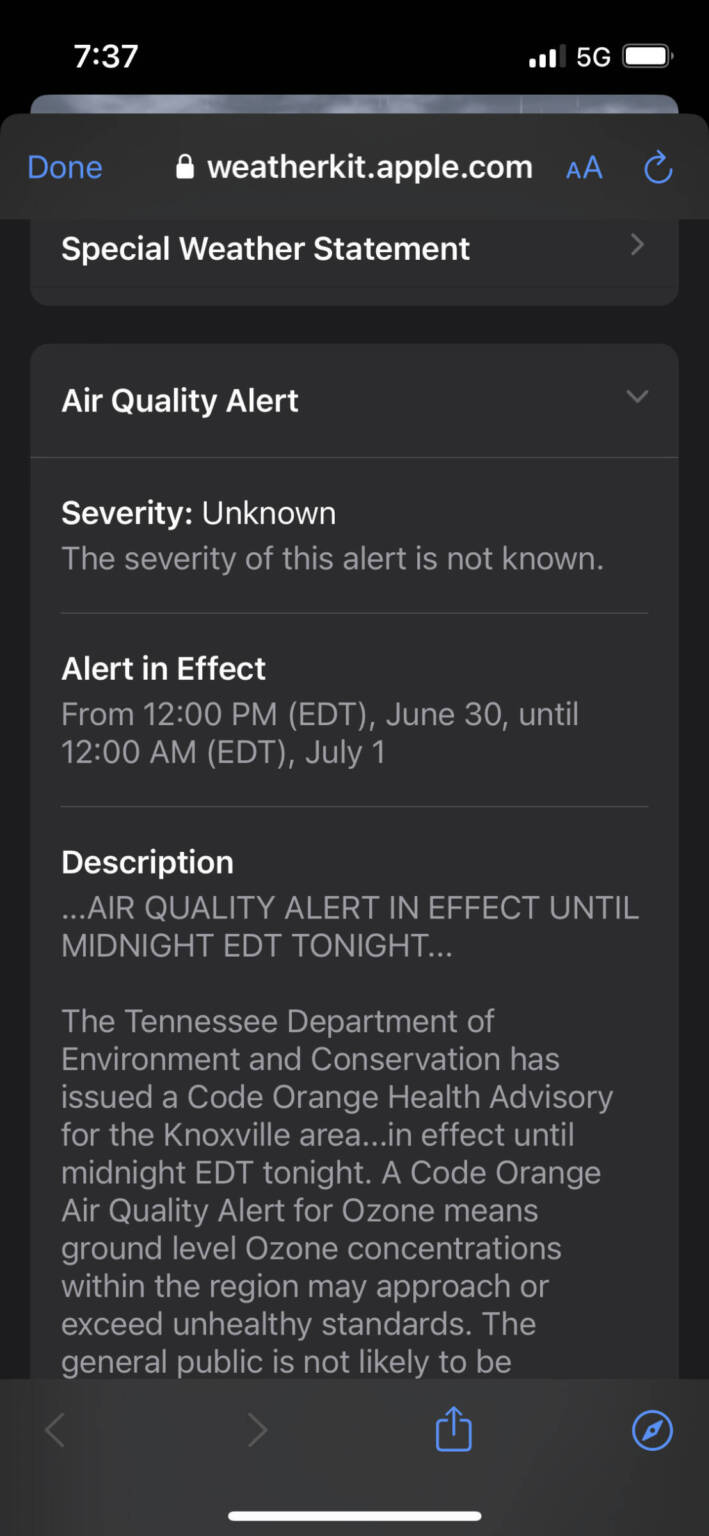Reload the weatherkit.apple.com page
The image size is (709, 1536).
(x=657, y=168)
